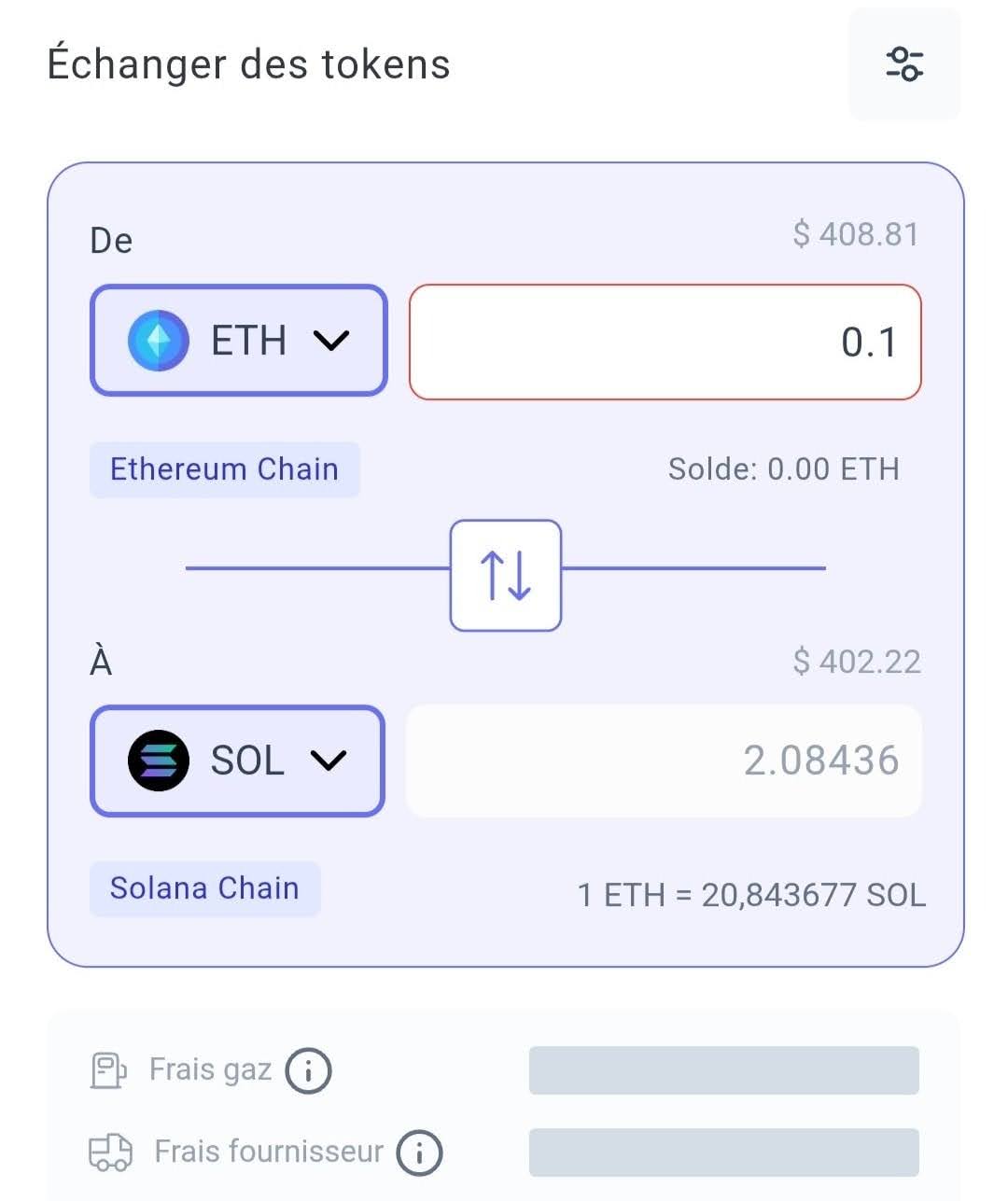
Task: Click the SOL token logo
Action: (159, 761)
